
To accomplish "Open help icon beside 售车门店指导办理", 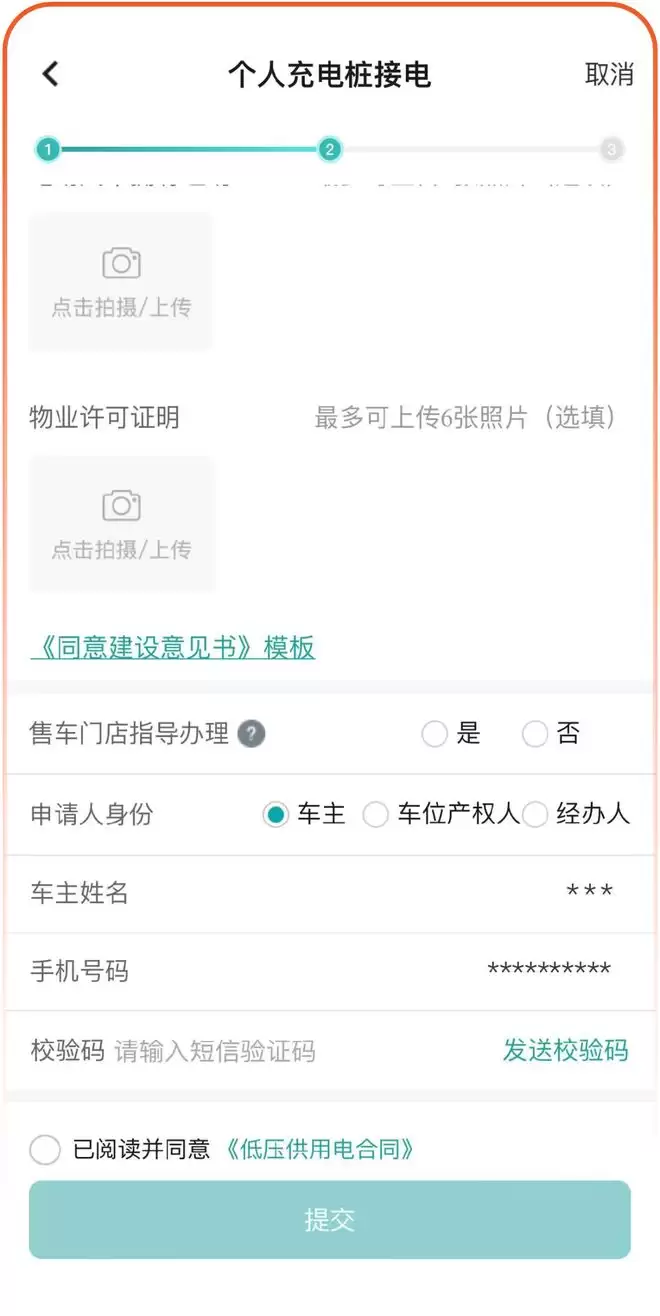I will pyautogui.click(x=252, y=734).
